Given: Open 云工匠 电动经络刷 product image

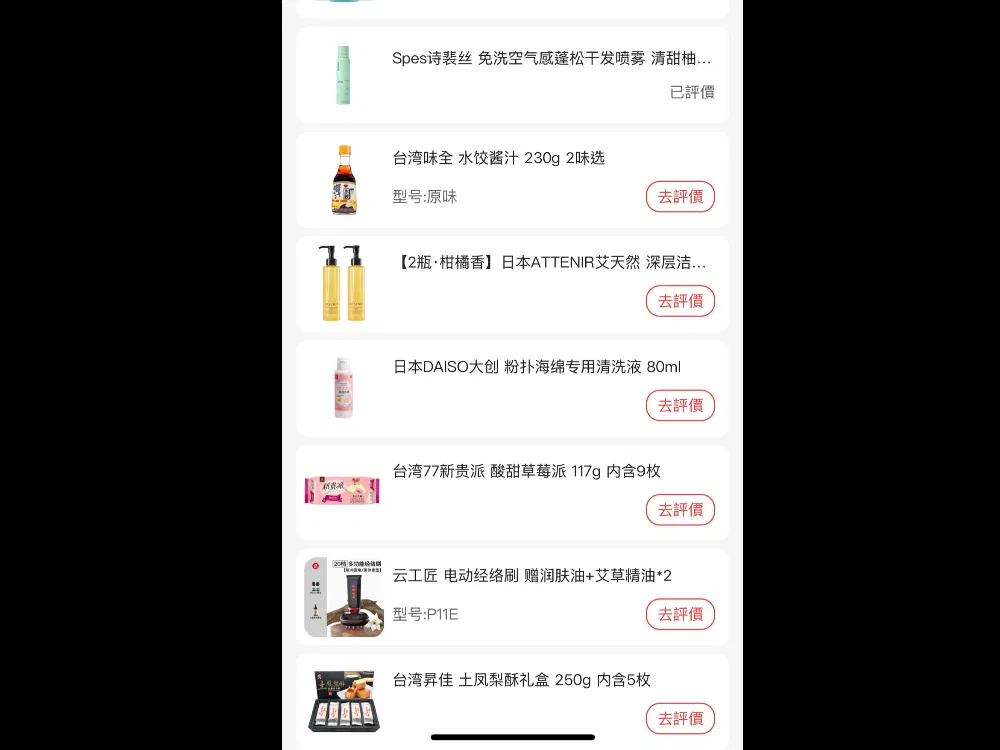Looking at the screenshot, I should [343, 597].
